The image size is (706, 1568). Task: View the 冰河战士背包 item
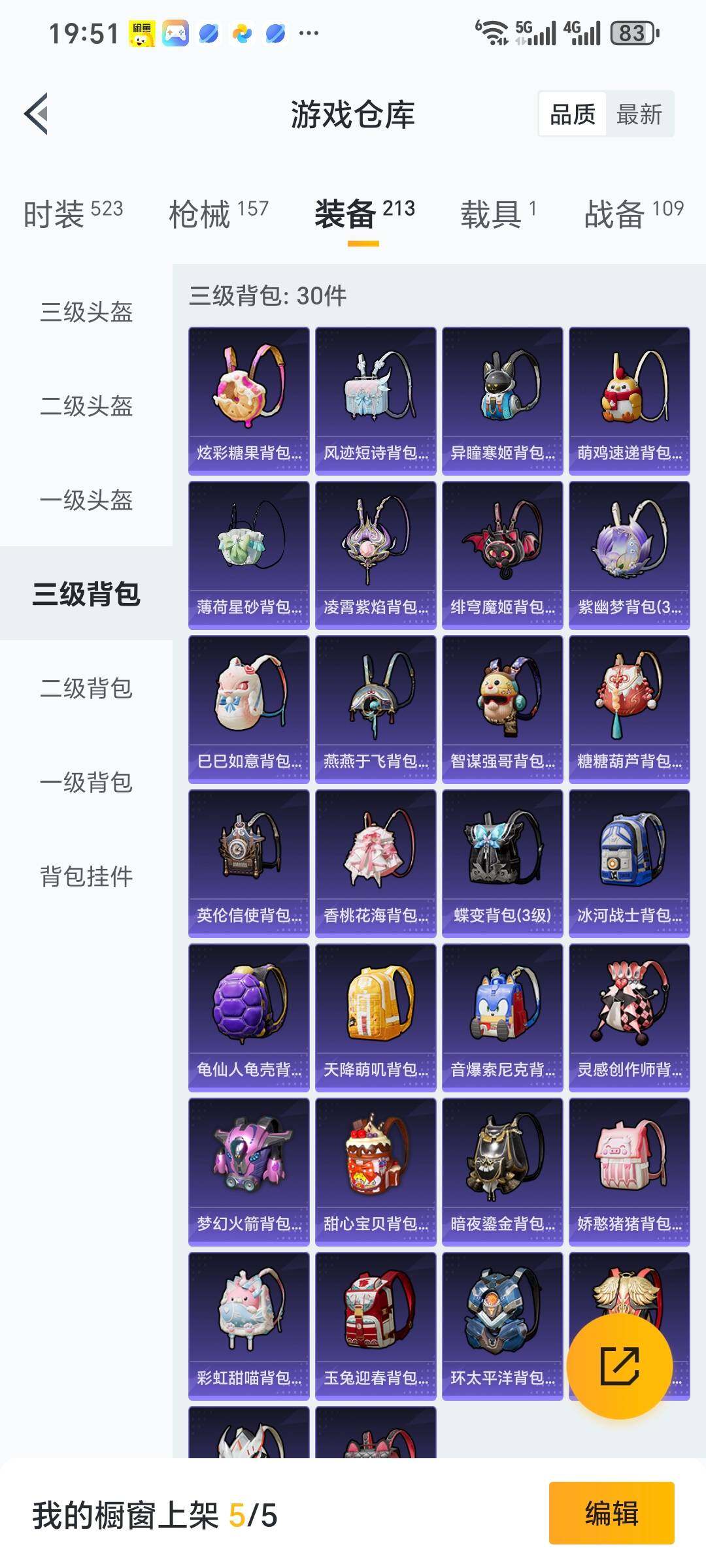(629, 863)
